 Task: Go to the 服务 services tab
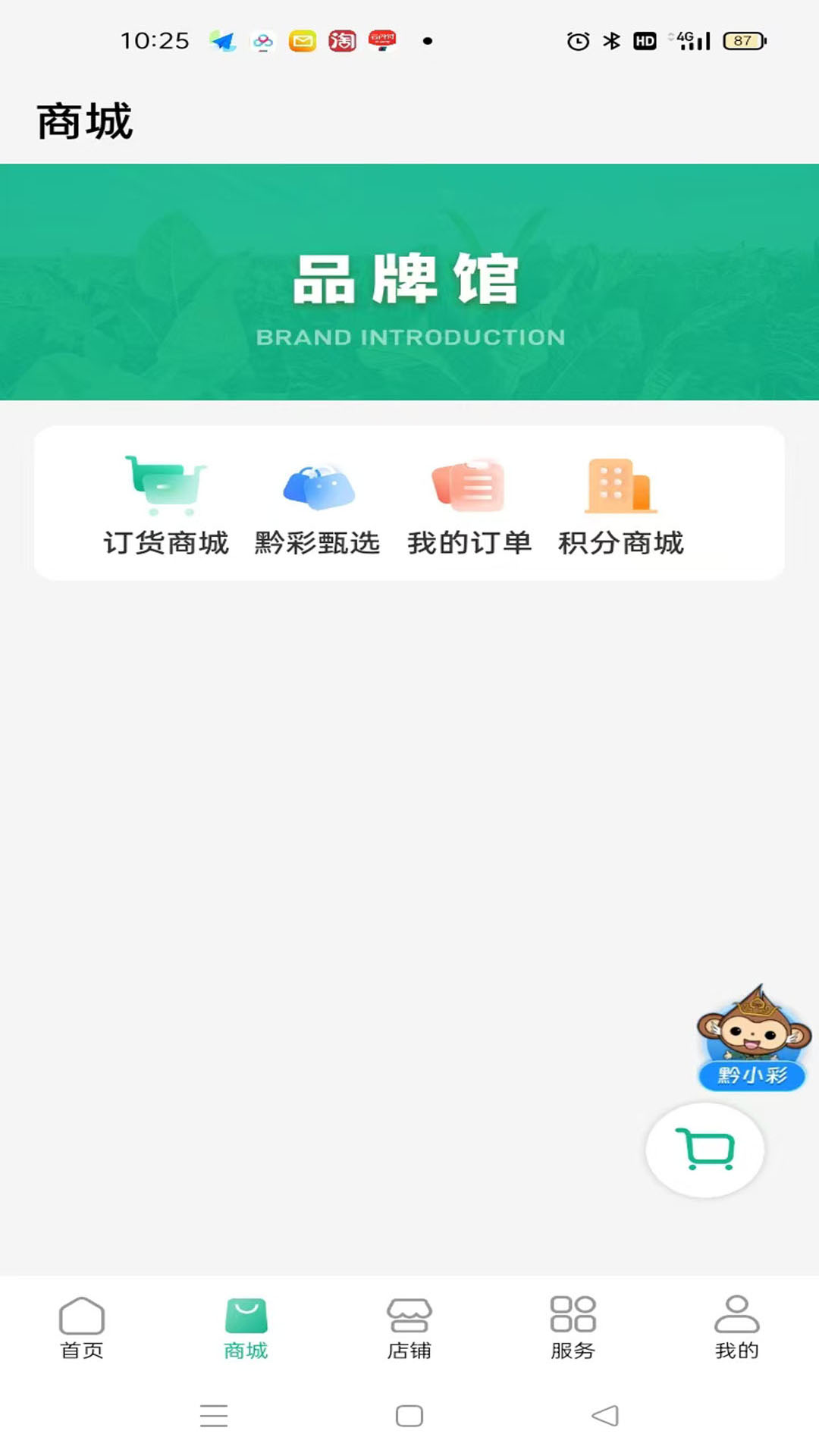(573, 1327)
